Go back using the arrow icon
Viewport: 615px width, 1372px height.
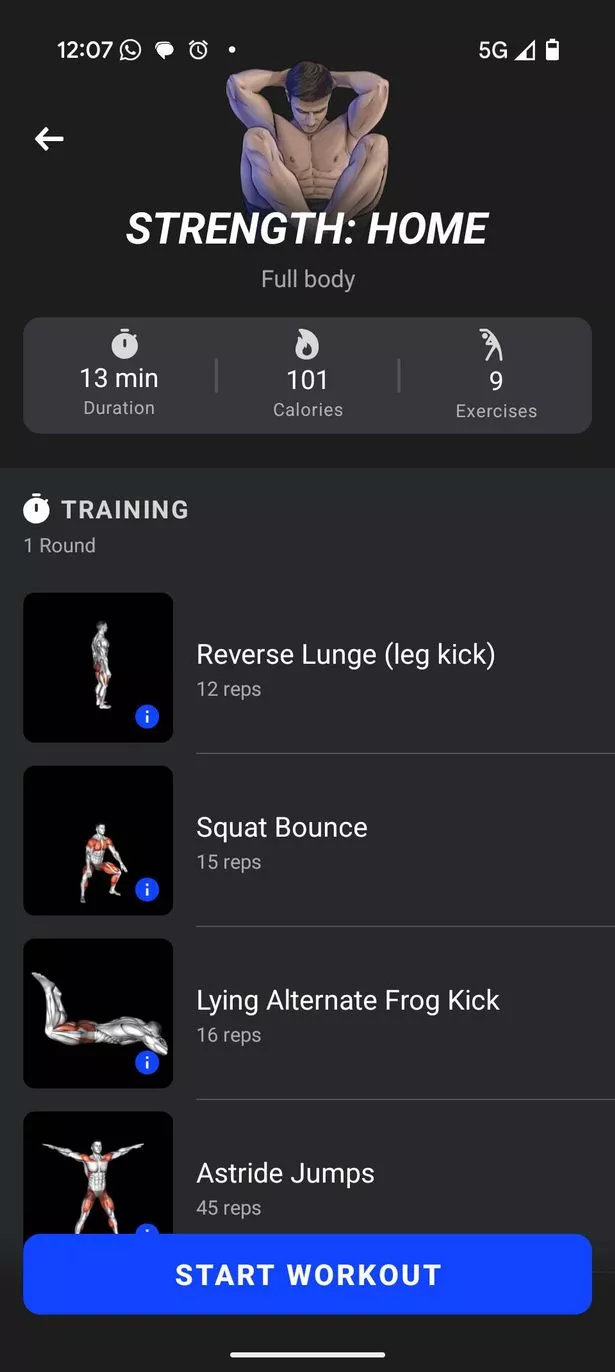[x=49, y=139]
